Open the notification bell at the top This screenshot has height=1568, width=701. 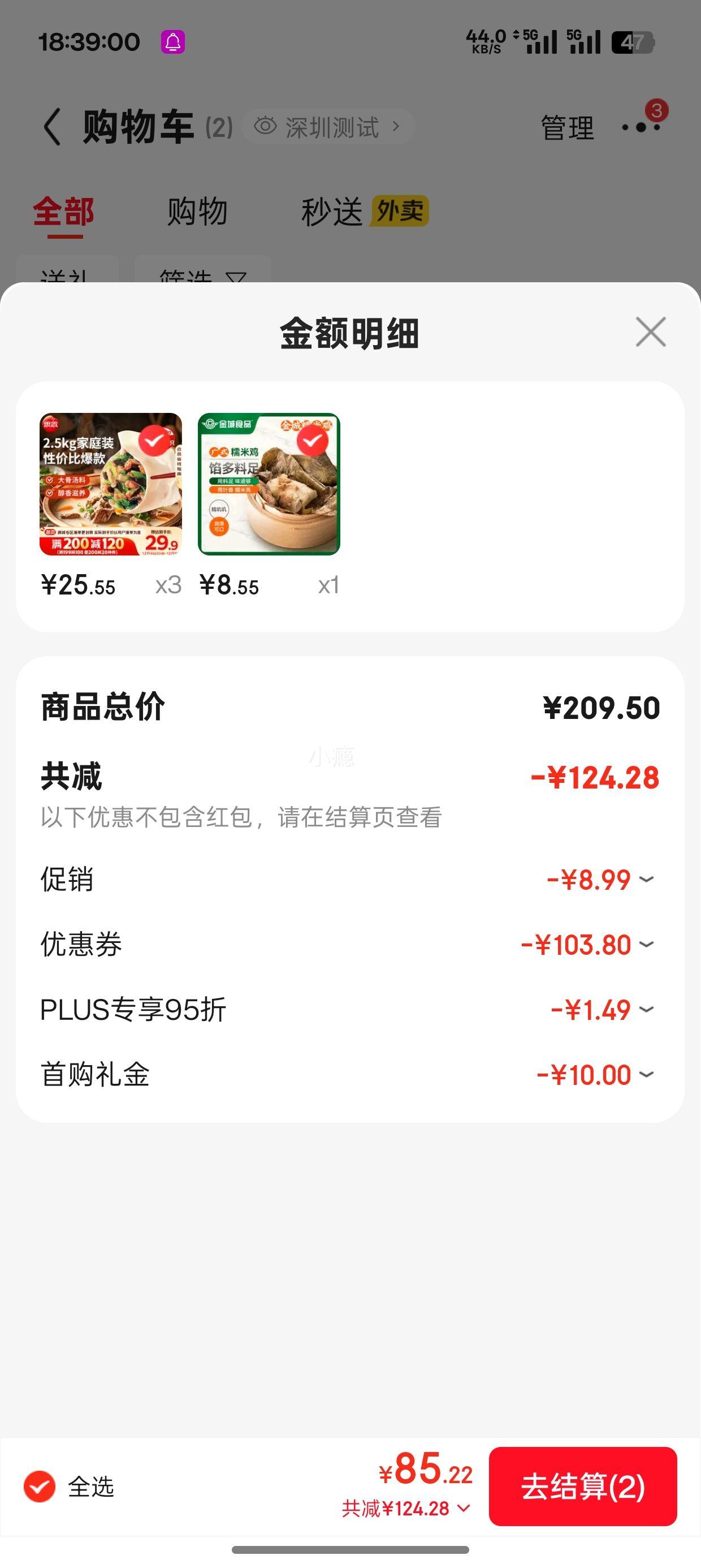(x=174, y=41)
